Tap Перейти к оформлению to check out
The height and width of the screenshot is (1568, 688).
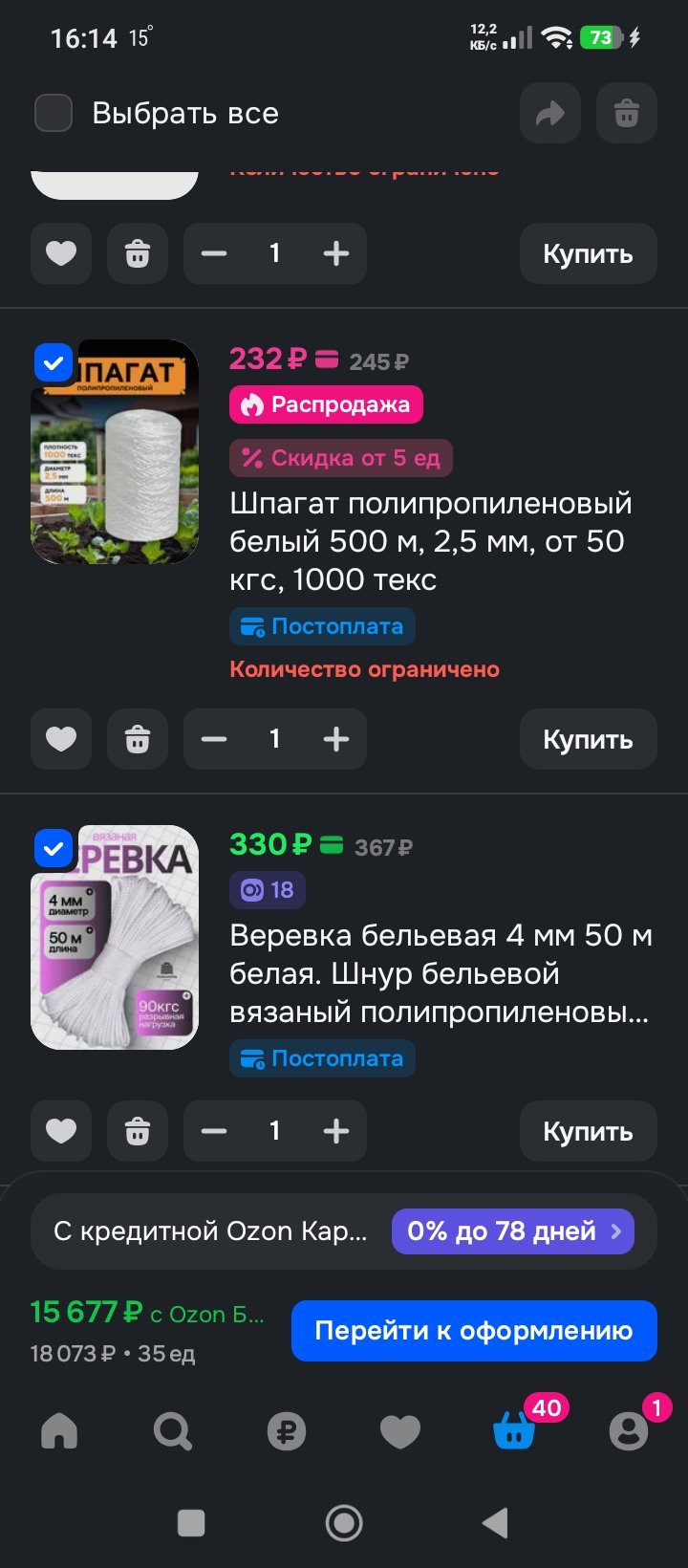coord(474,1331)
